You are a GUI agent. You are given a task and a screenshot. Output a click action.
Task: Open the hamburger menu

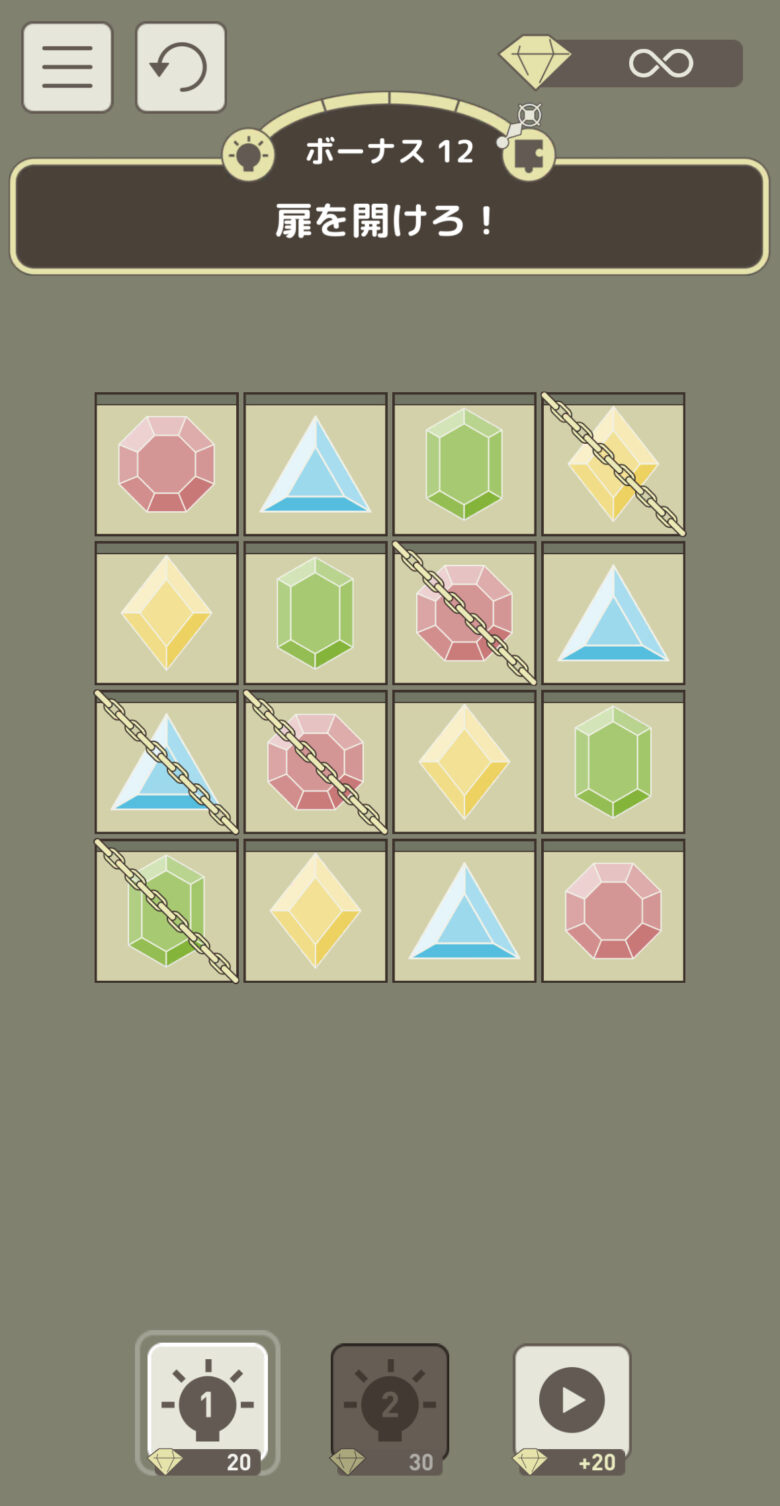(67, 67)
